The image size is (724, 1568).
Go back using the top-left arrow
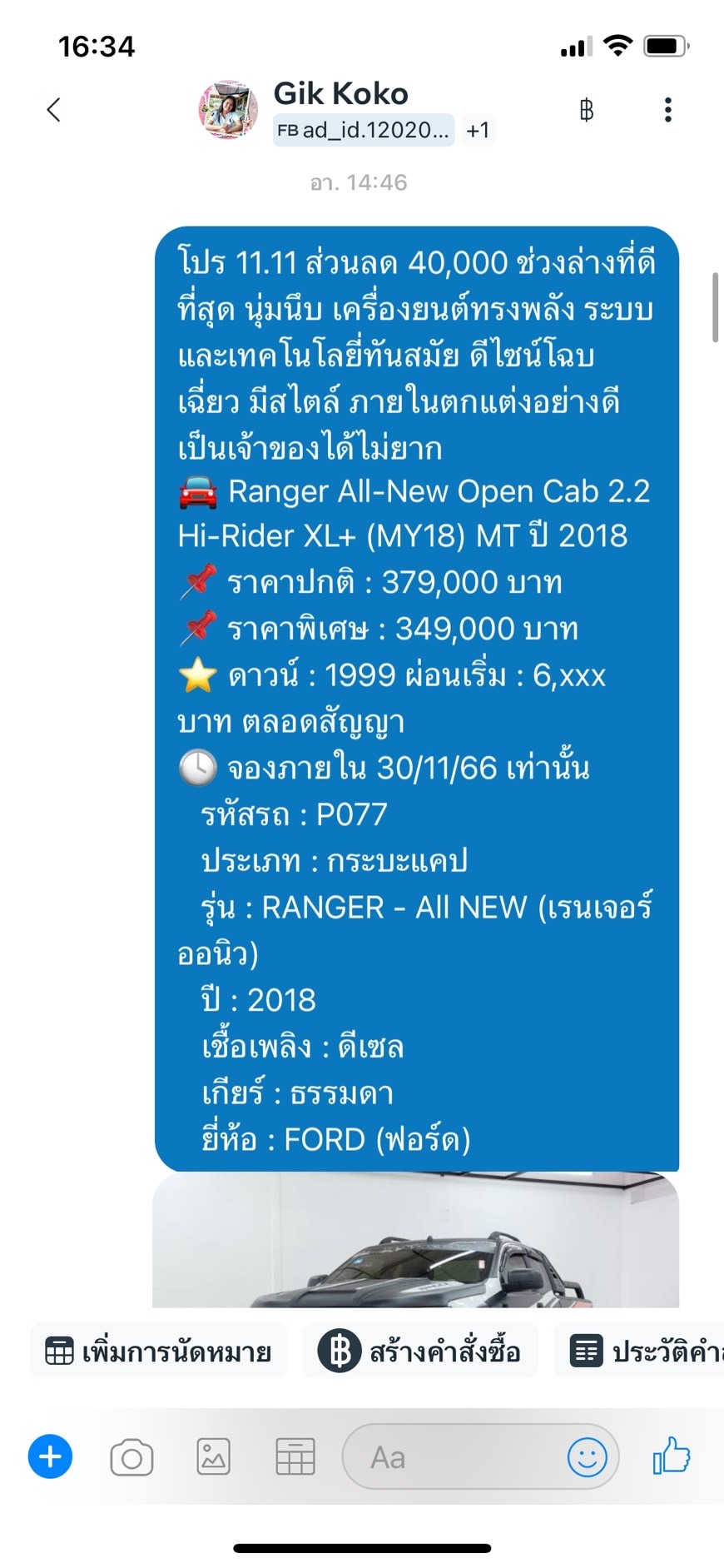click(54, 110)
